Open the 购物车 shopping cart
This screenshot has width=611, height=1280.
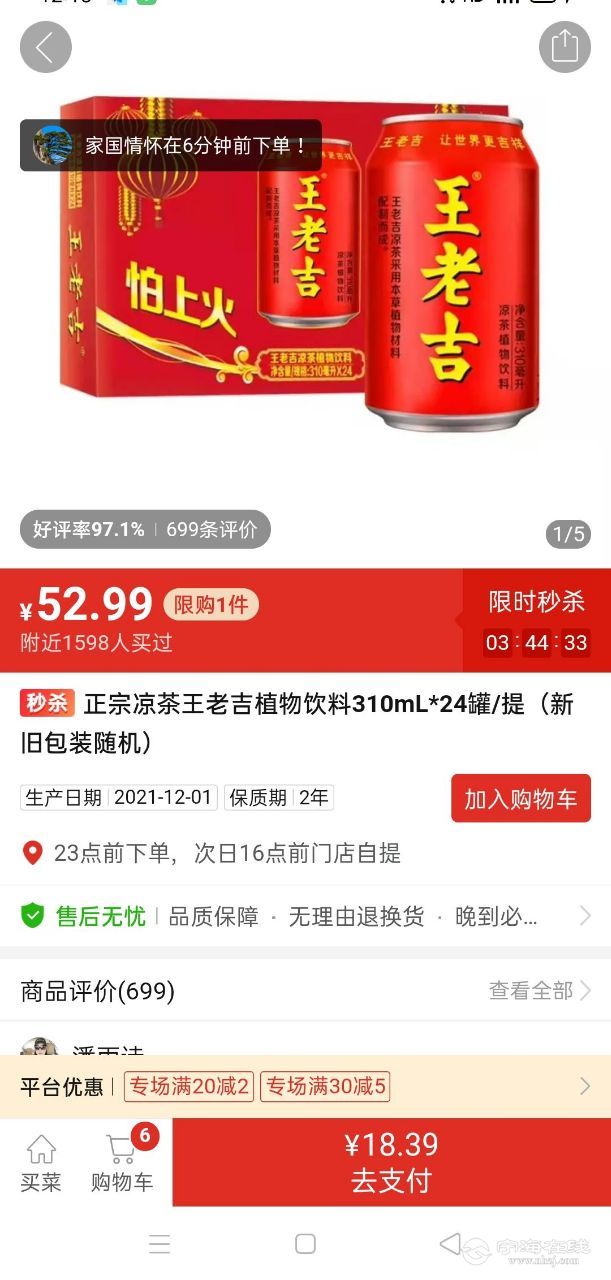tap(123, 1162)
